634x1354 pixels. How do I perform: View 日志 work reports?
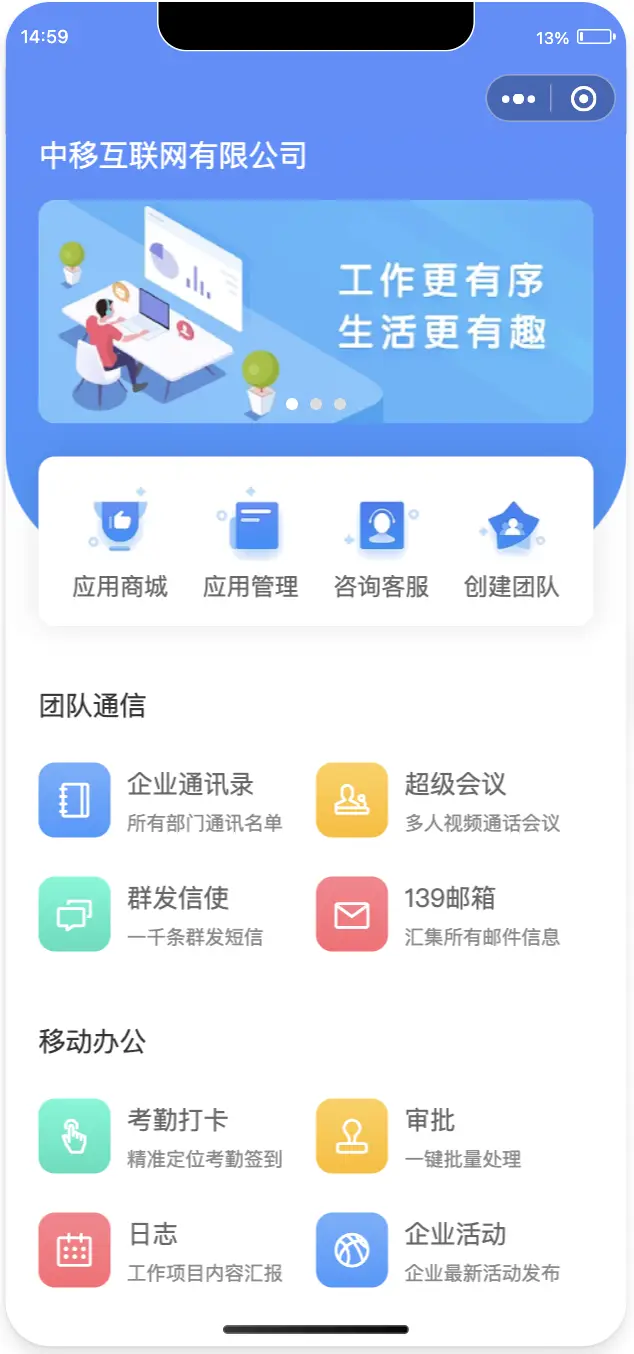coord(162,1250)
